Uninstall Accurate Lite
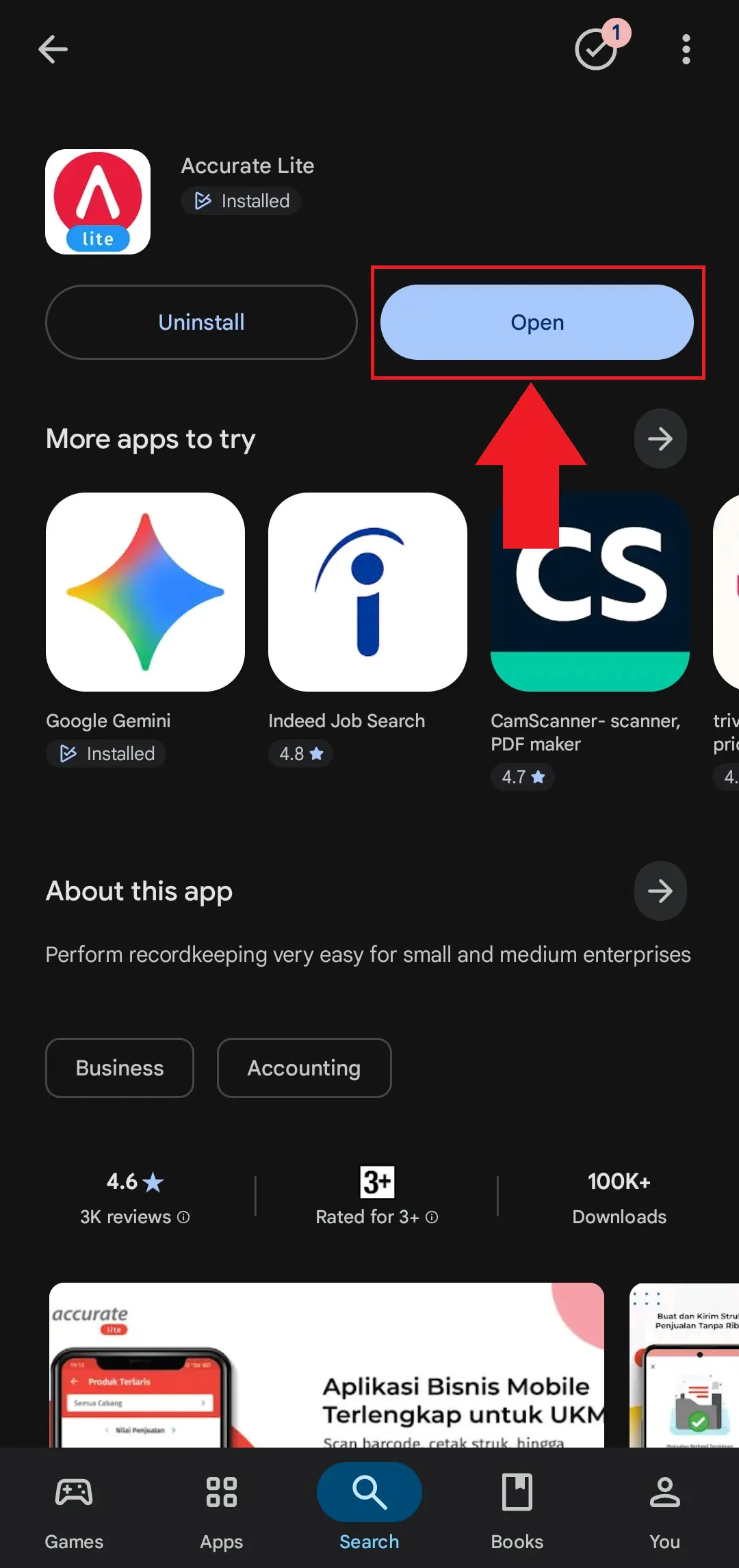Viewport: 739px width, 1568px height. pyautogui.click(x=201, y=322)
